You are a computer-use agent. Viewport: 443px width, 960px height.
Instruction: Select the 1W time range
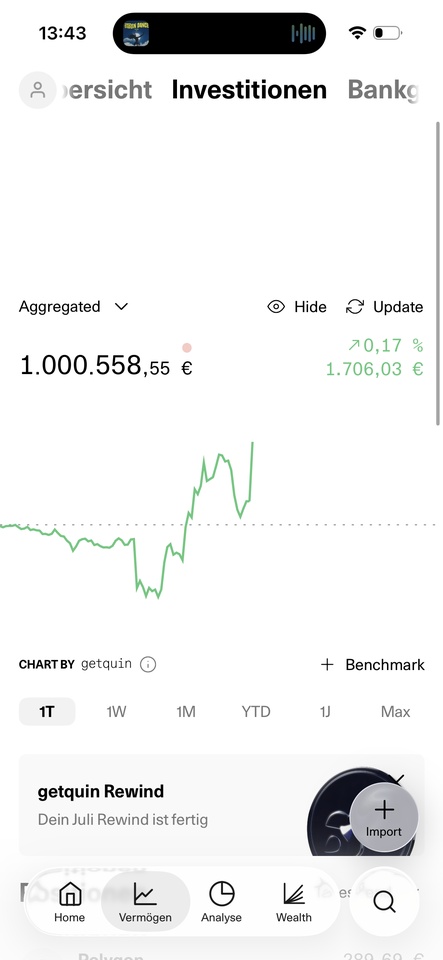pos(116,711)
